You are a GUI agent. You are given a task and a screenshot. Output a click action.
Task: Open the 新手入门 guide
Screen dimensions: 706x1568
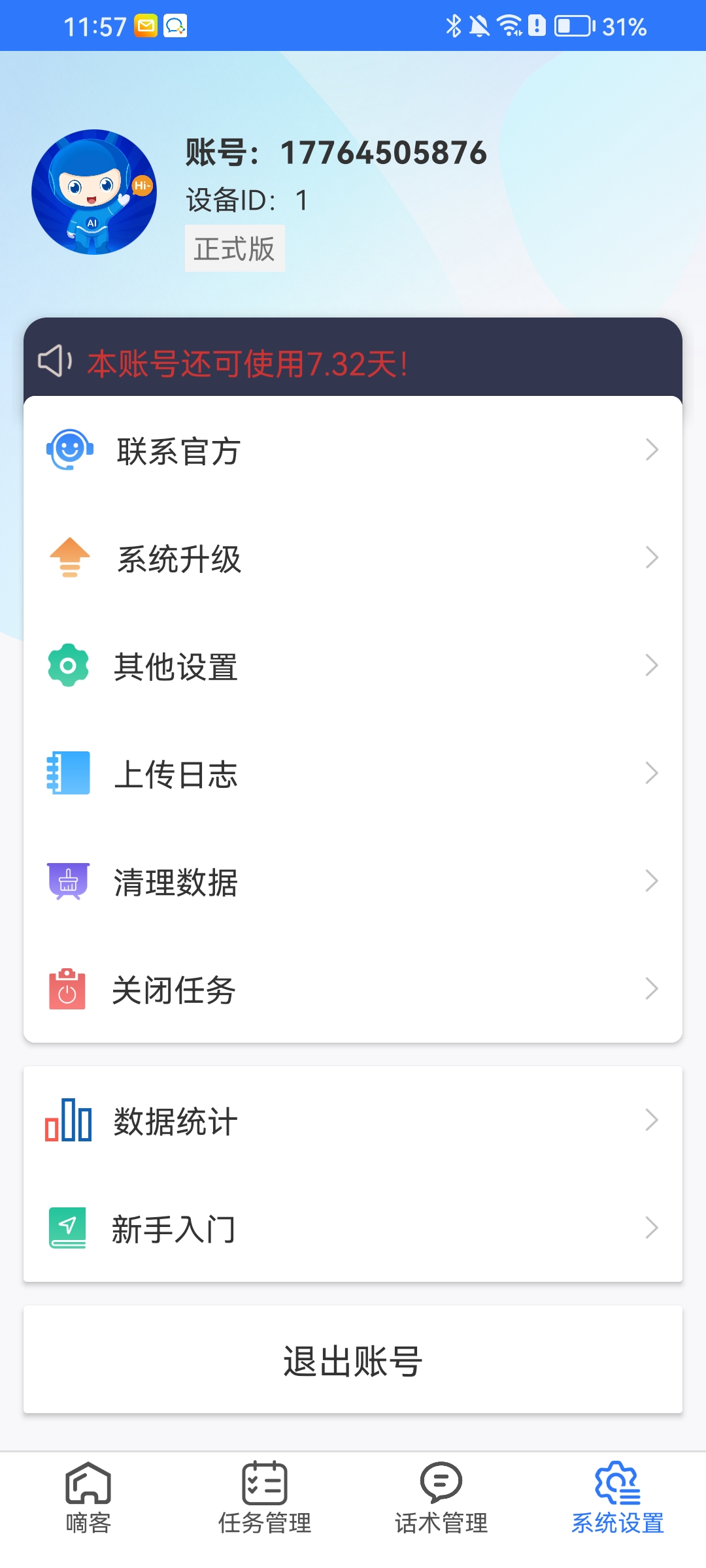coord(353,1229)
